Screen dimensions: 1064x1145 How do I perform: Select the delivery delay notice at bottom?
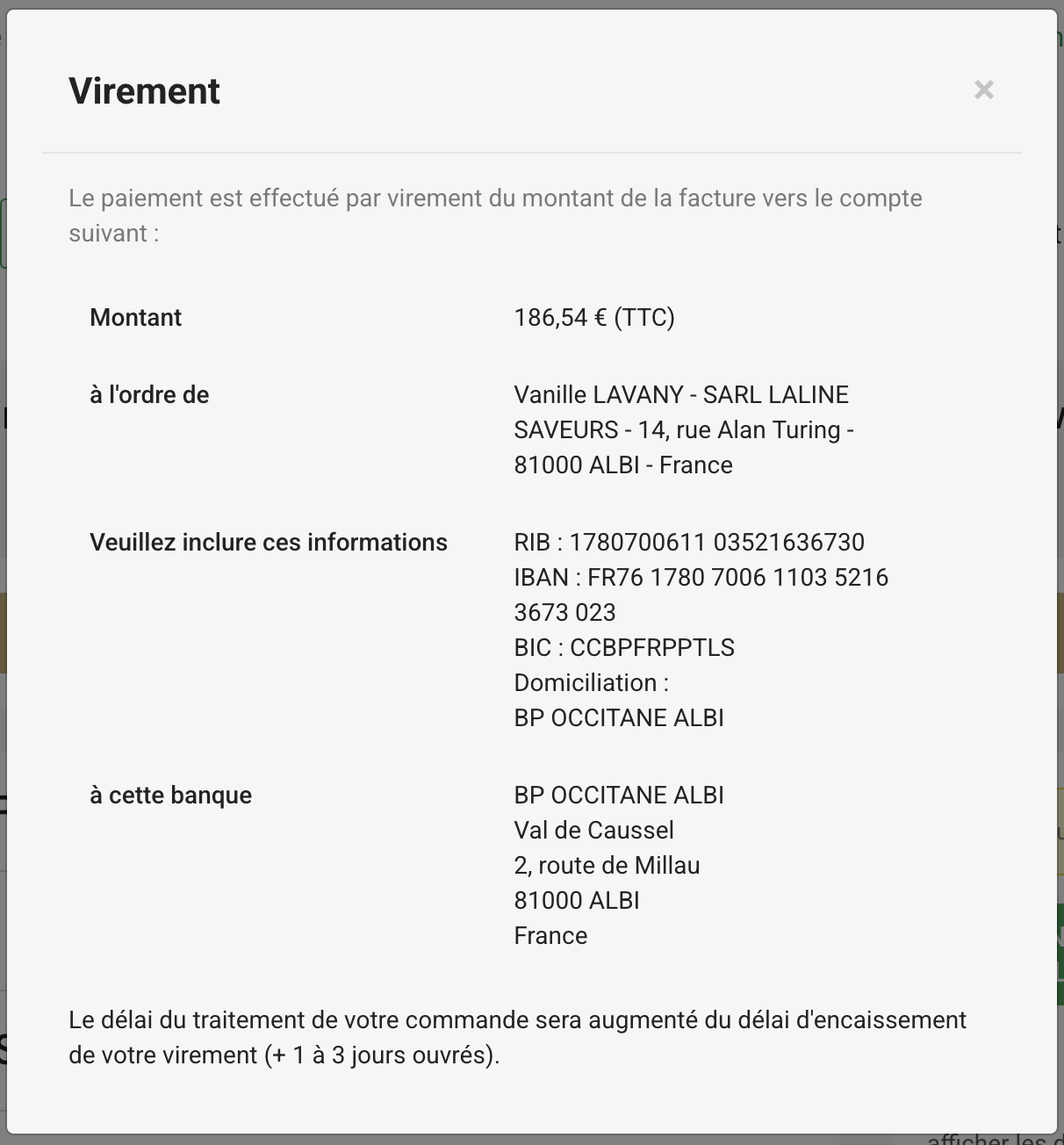point(516,1037)
